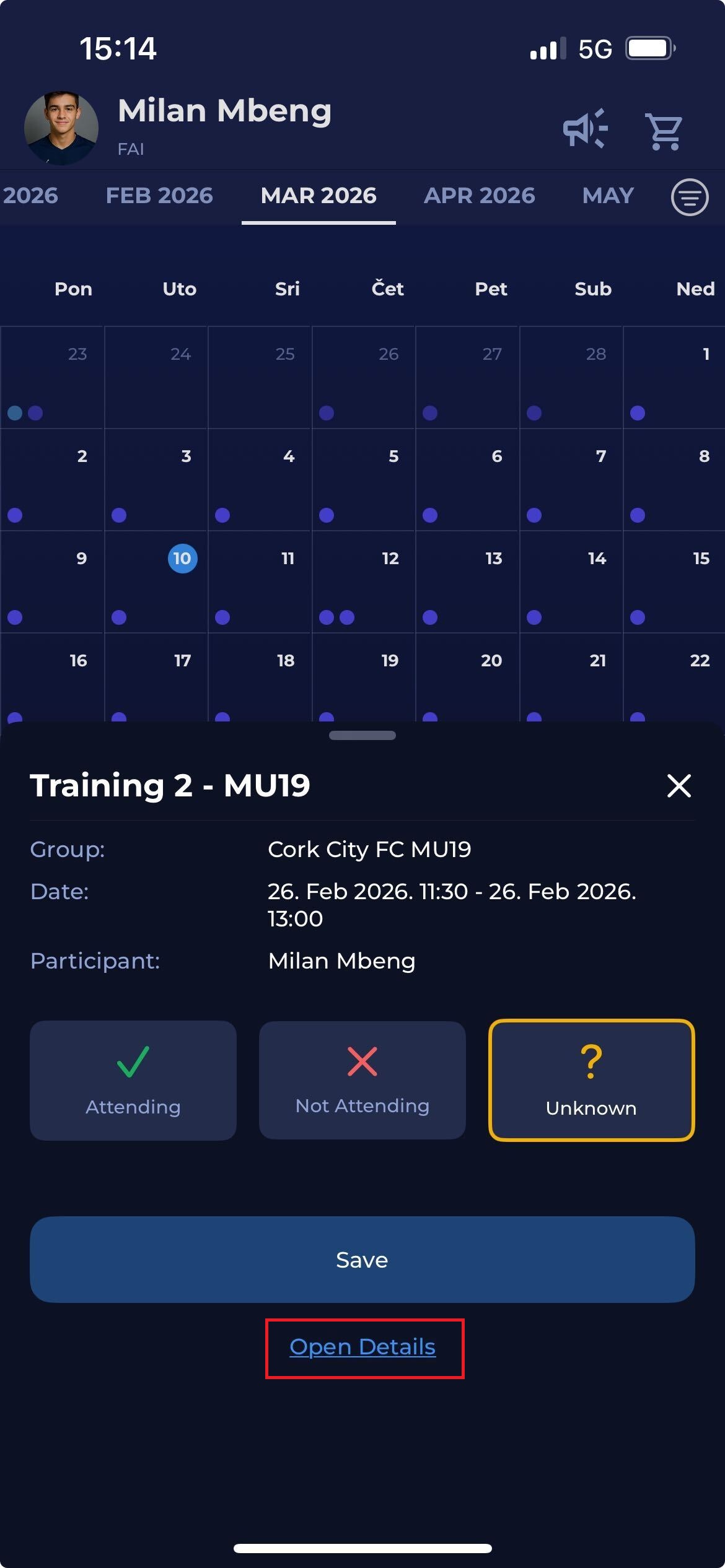This screenshot has height=1568, width=725.
Task: Select the Unknown attendance option
Action: [591, 1081]
